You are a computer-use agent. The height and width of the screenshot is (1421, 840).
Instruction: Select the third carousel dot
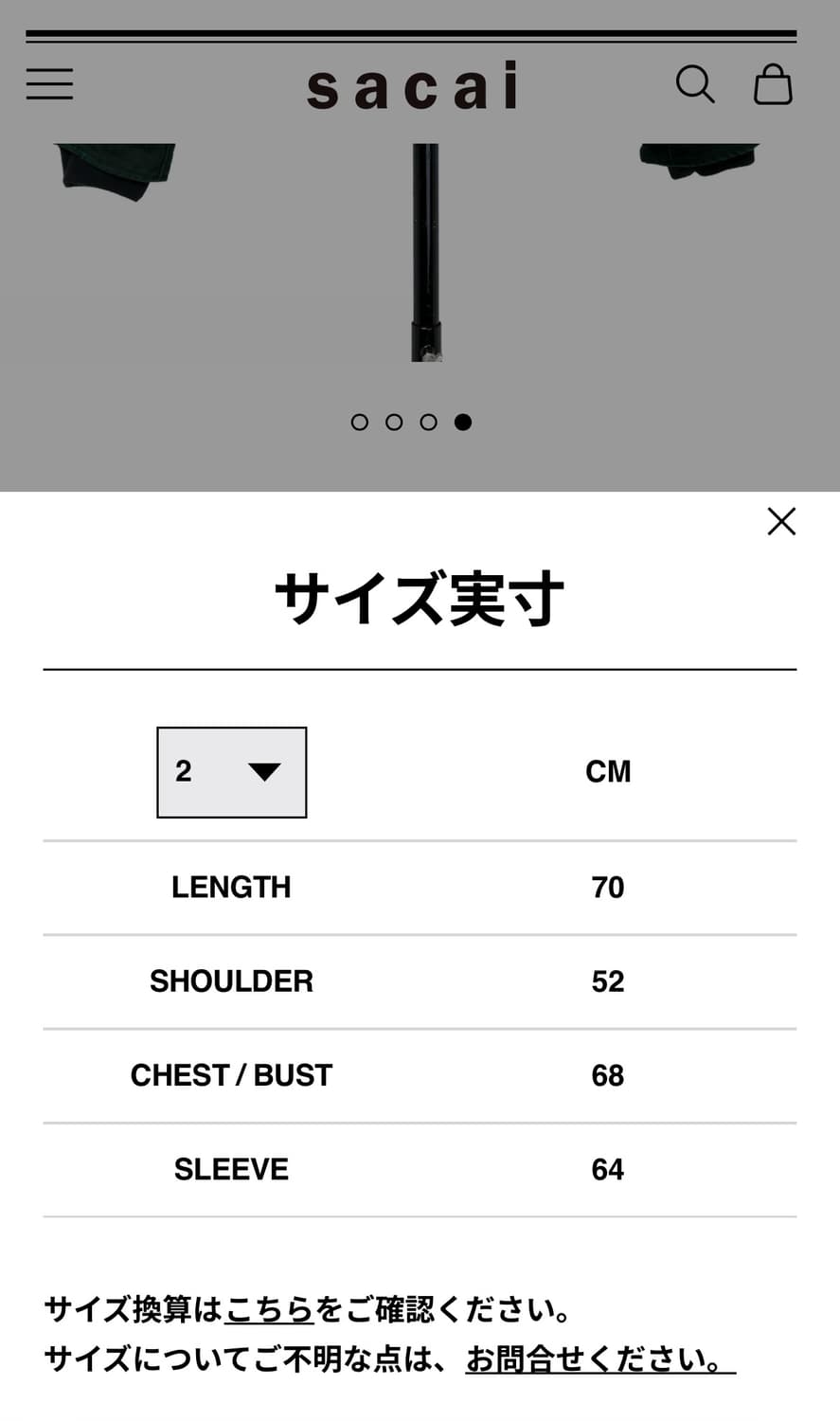[430, 423]
